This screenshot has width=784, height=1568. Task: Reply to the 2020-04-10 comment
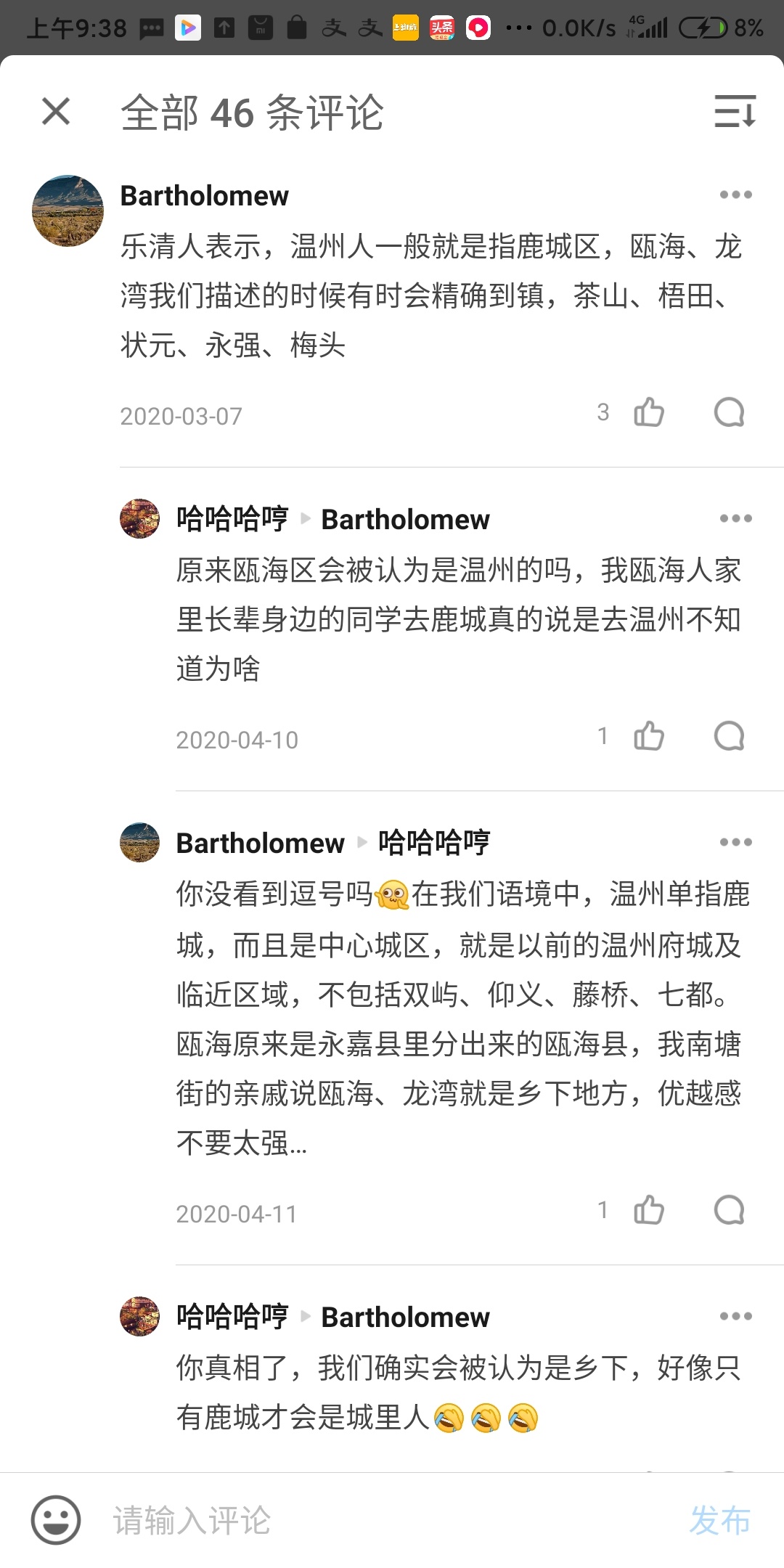coord(729,736)
